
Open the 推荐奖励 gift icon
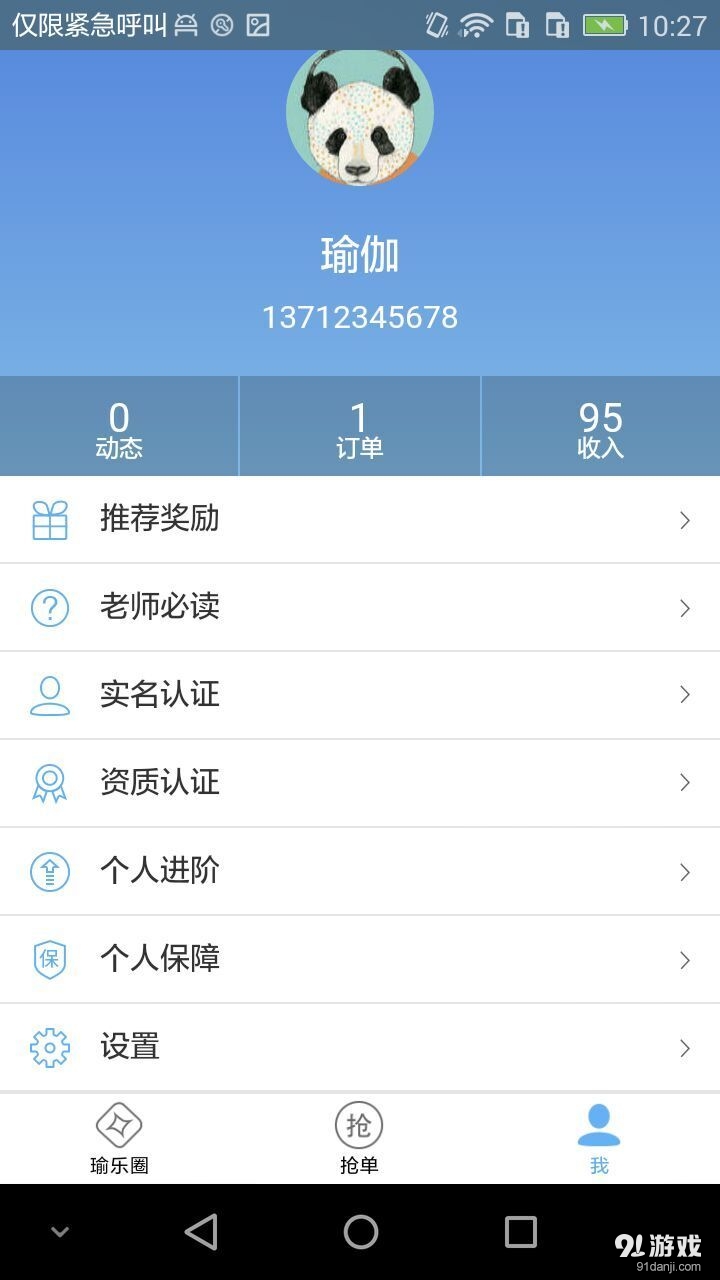click(x=49, y=519)
